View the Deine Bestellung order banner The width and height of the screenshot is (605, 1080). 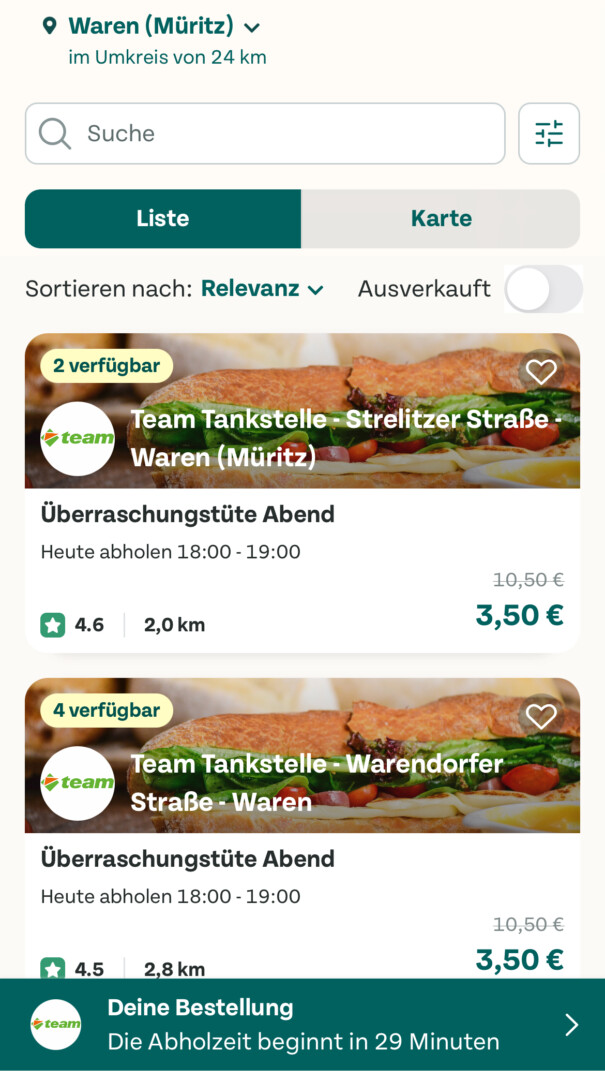pos(302,1025)
